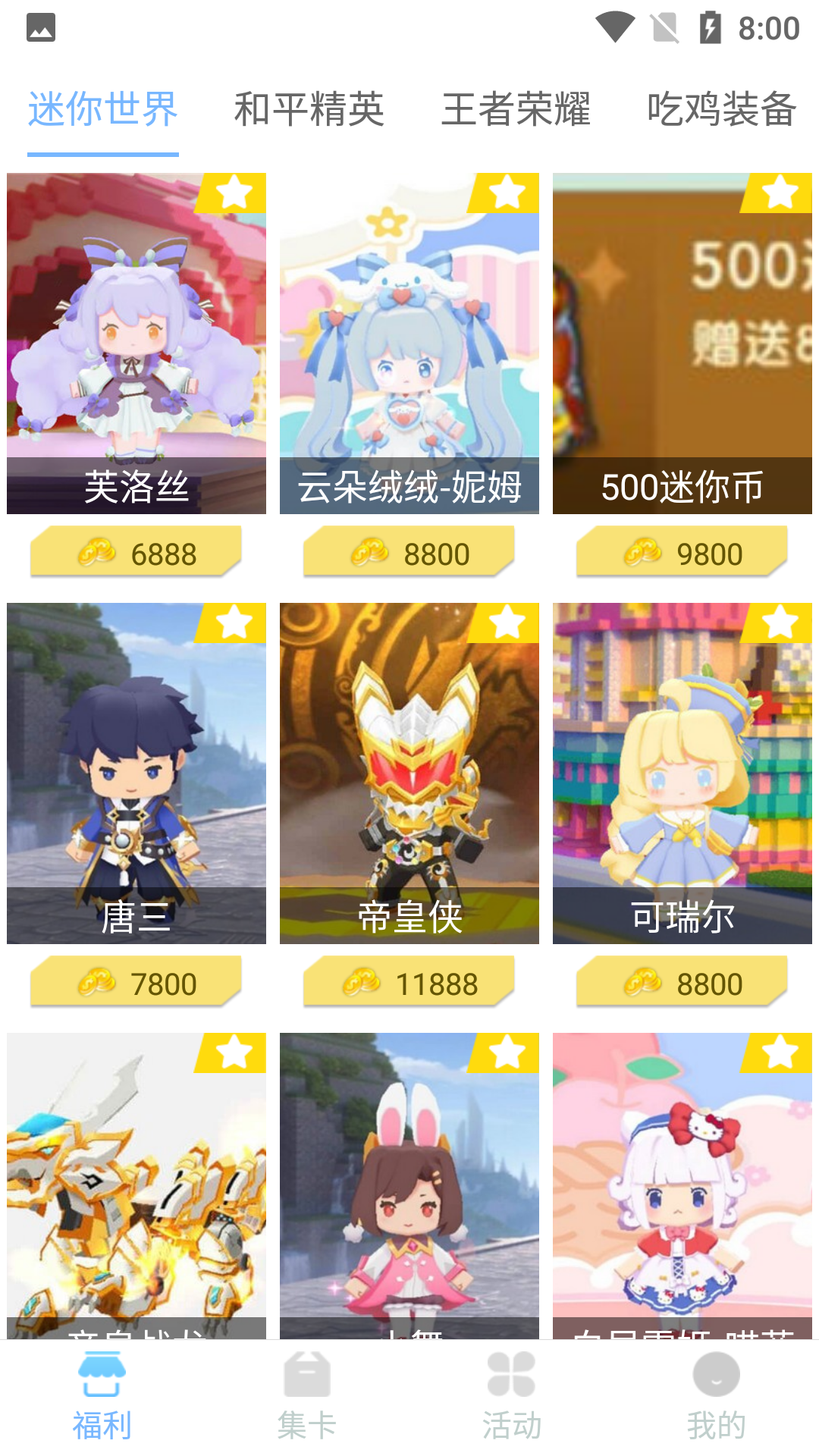Open the 帝皇侠 skin card
Viewport: 819px width, 1456px height.
point(409,773)
